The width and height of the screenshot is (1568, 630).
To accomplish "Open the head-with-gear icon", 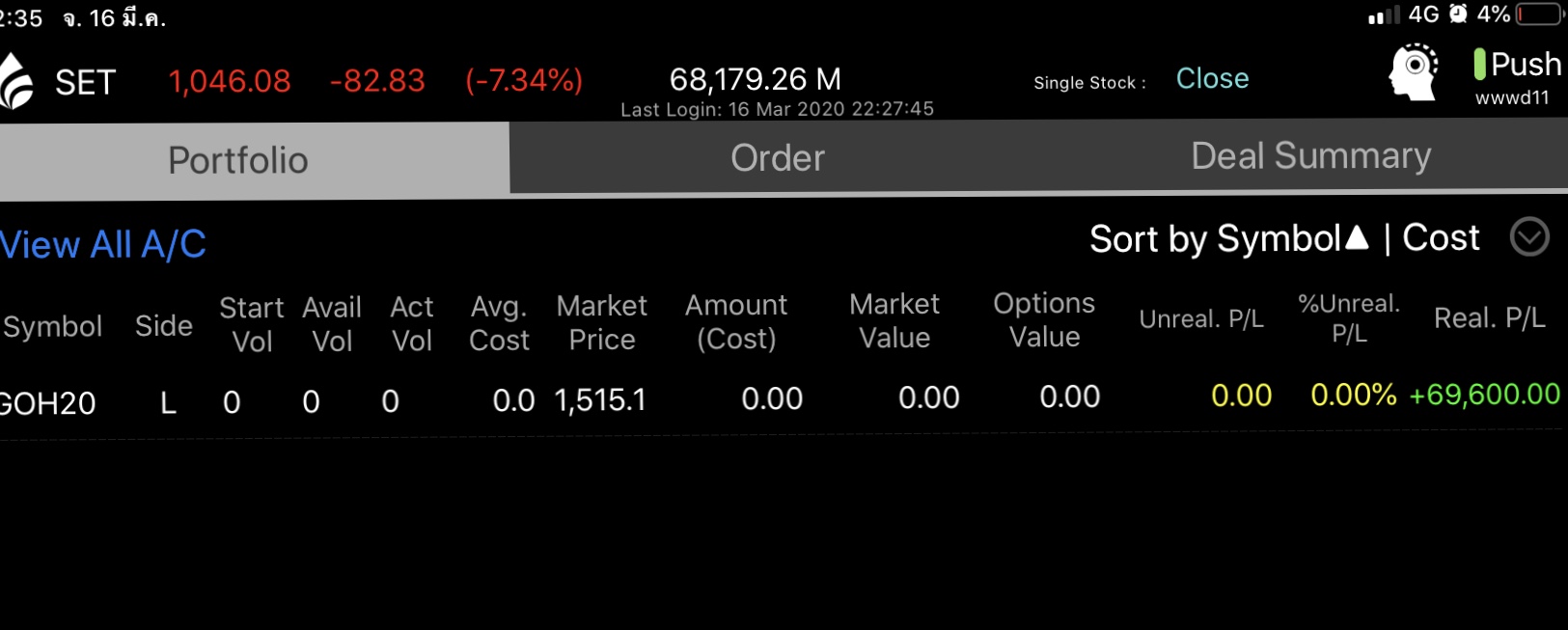I will pyautogui.click(x=1414, y=72).
